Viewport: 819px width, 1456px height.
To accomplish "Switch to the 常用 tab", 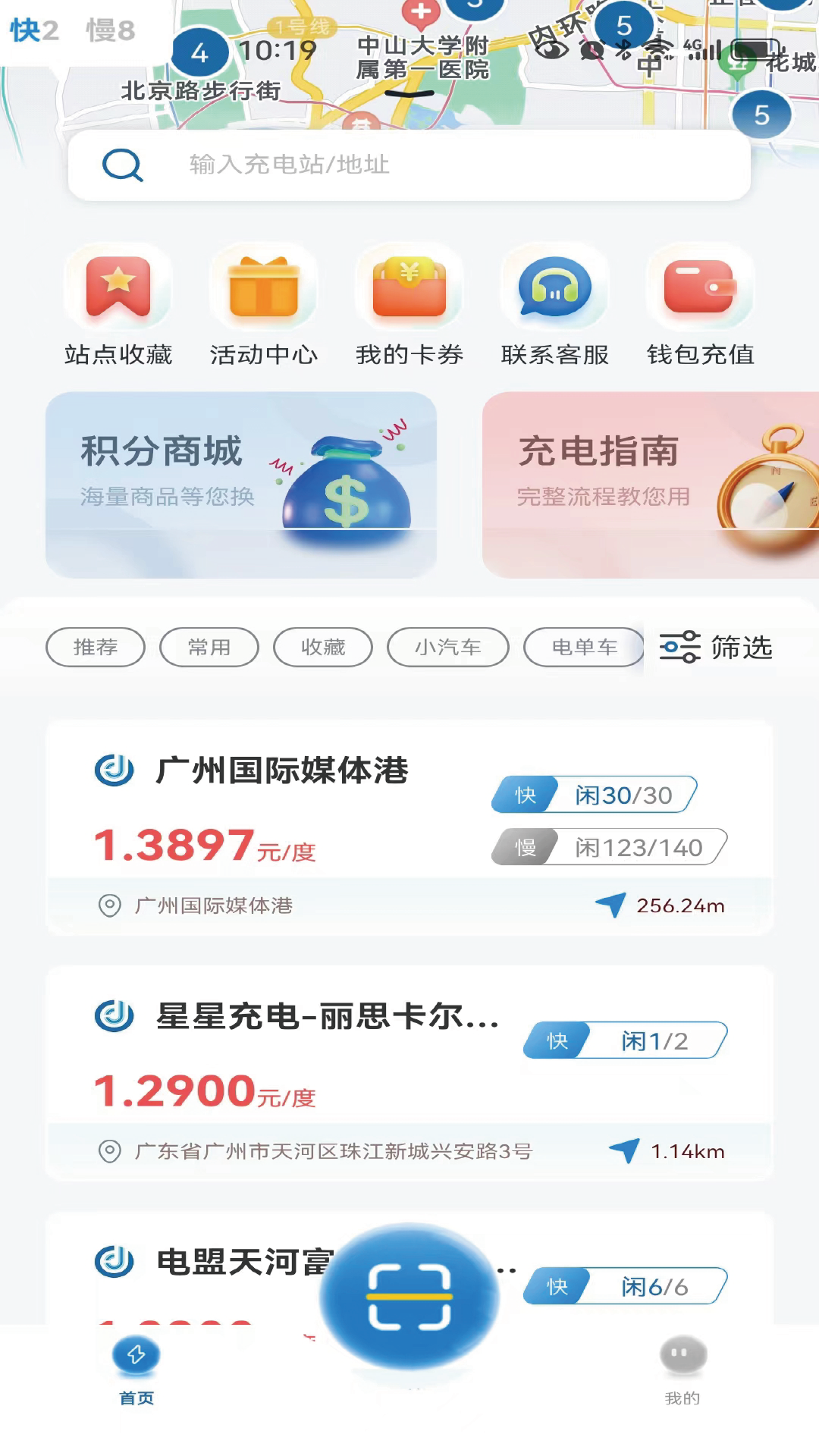I will [x=209, y=647].
